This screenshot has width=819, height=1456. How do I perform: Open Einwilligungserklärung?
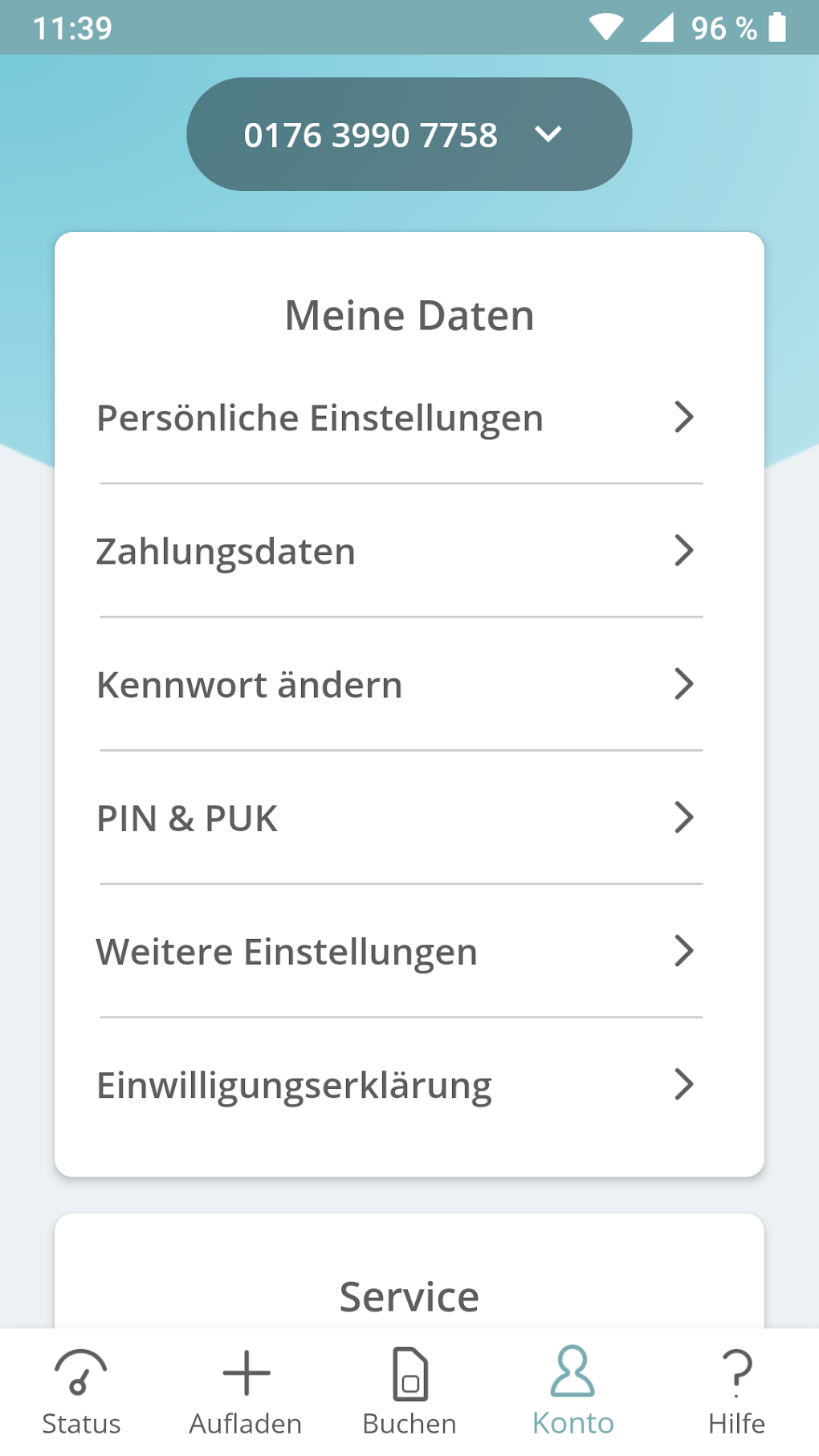click(x=397, y=1084)
